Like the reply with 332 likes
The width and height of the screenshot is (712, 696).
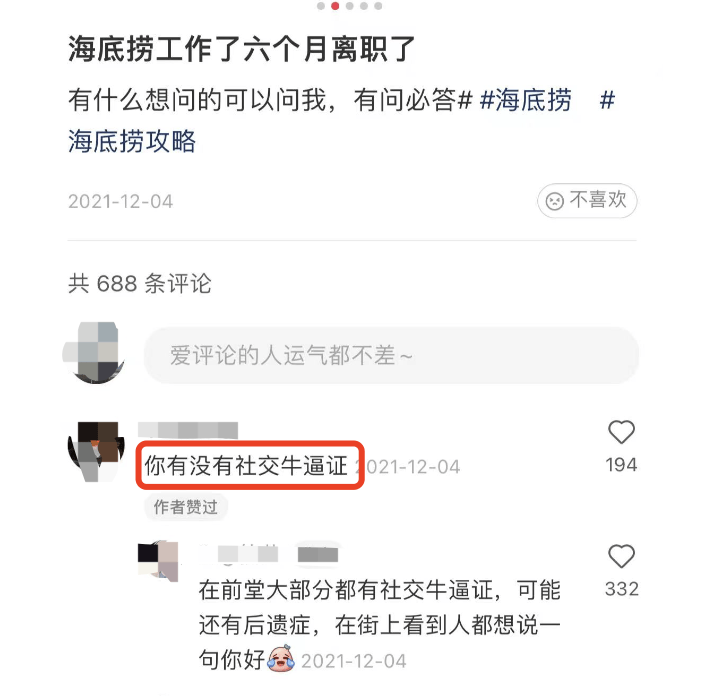[x=621, y=556]
